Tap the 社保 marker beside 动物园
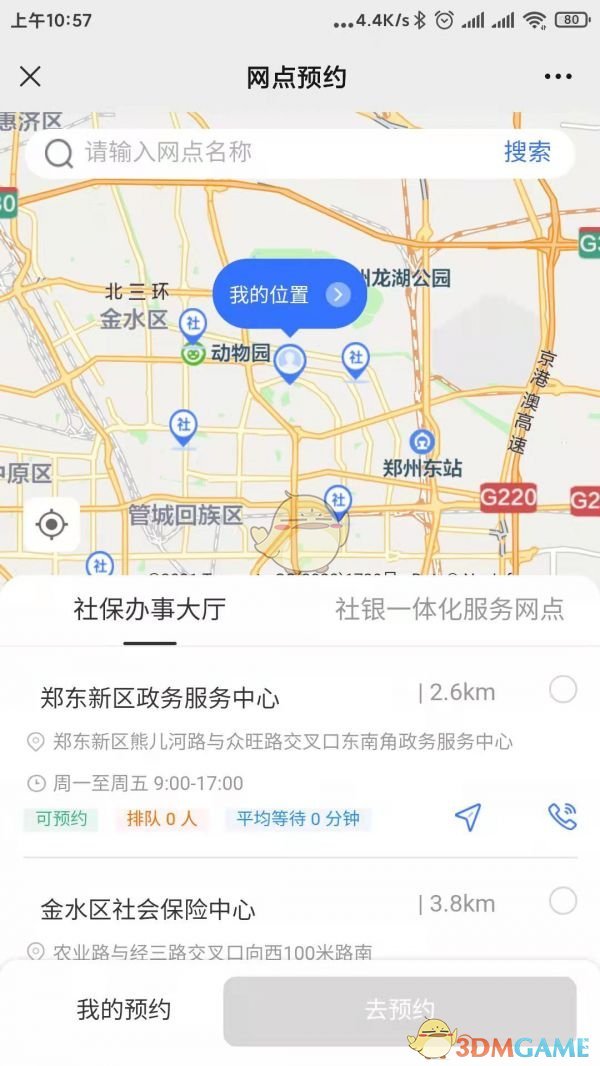This screenshot has width=600, height=1066. point(193,322)
